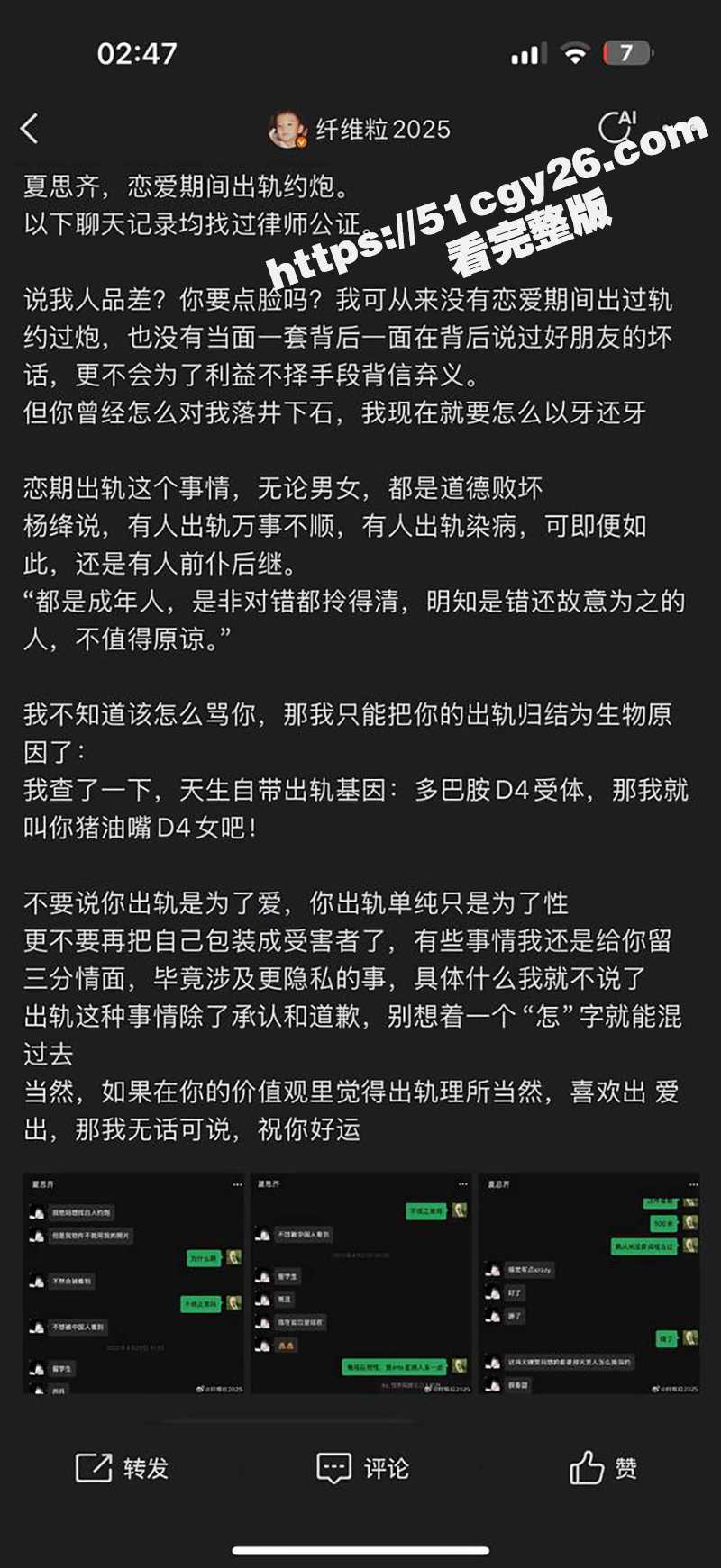This screenshot has height=1568, width=721.
Task: Go back using the top-left arrow
Action: click(30, 129)
